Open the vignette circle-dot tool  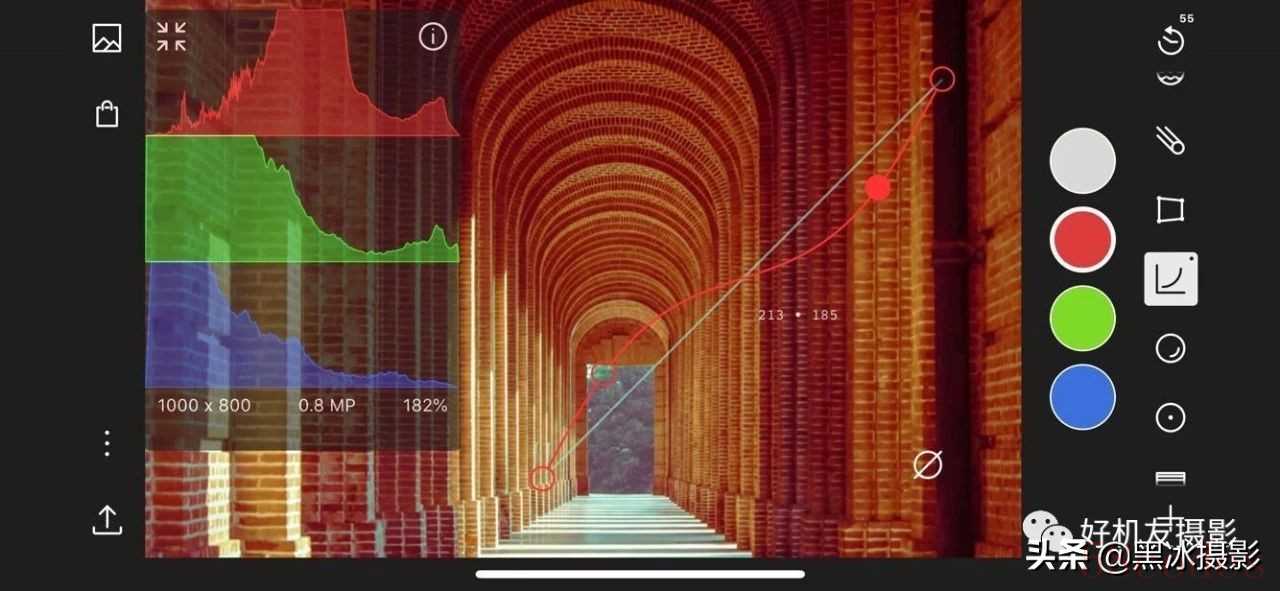pyautogui.click(x=1170, y=417)
